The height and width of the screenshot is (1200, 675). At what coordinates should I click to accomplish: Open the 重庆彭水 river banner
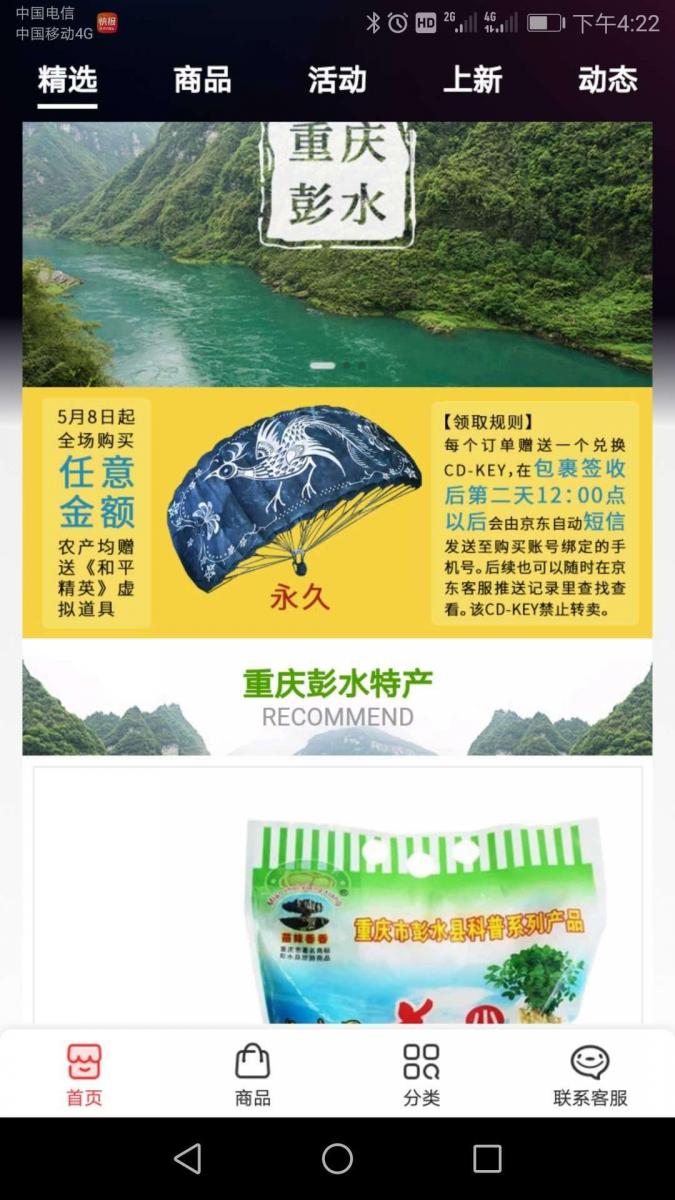click(x=337, y=254)
